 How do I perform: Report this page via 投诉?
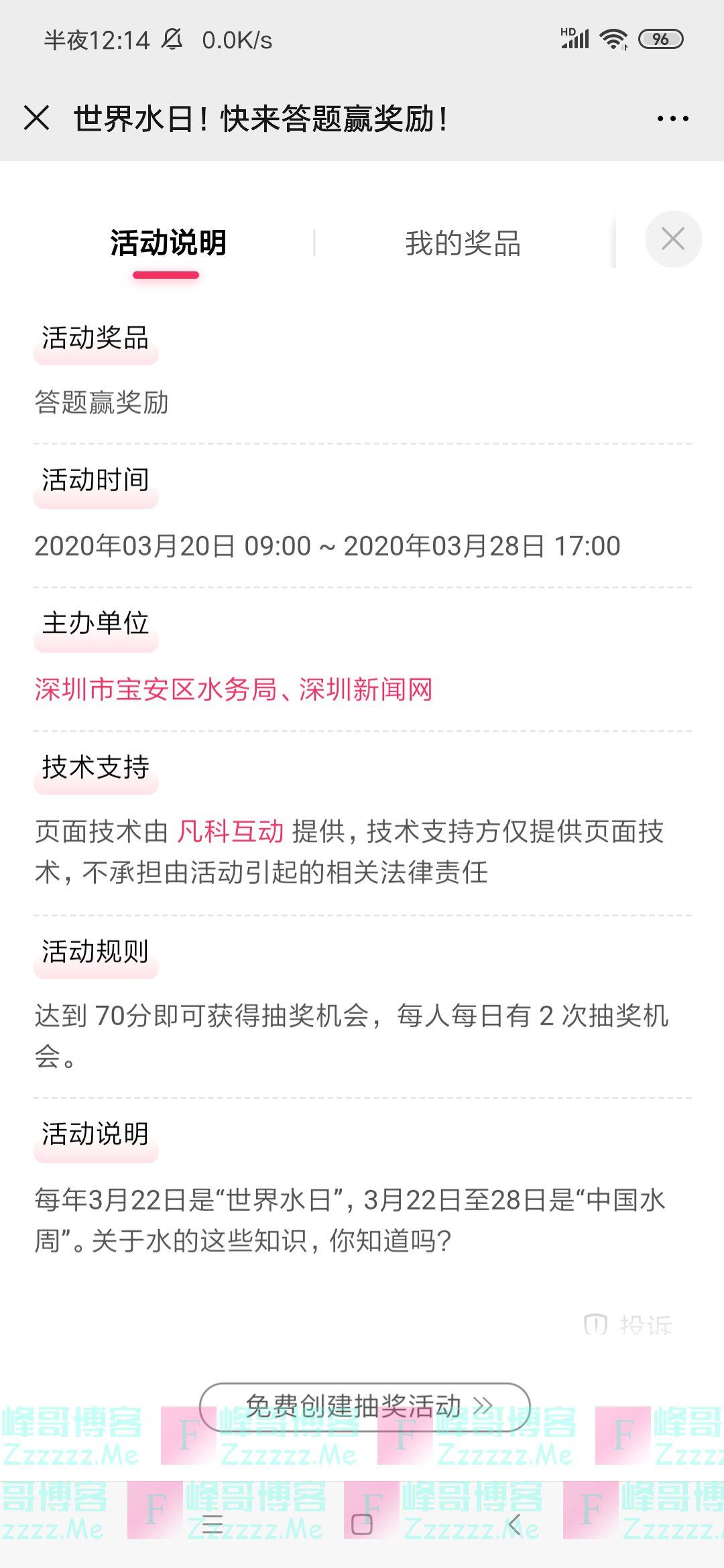click(629, 1324)
